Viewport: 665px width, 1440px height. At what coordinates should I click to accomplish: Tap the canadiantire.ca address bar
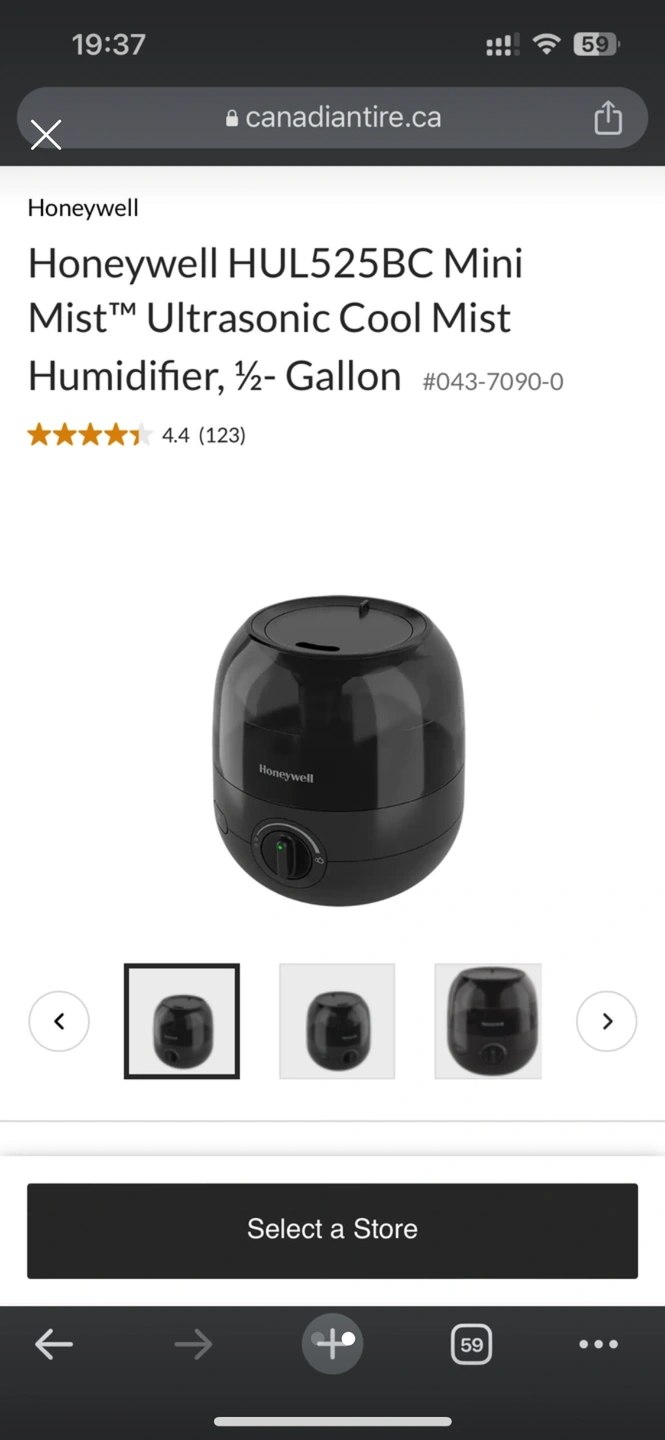pyautogui.click(x=332, y=118)
